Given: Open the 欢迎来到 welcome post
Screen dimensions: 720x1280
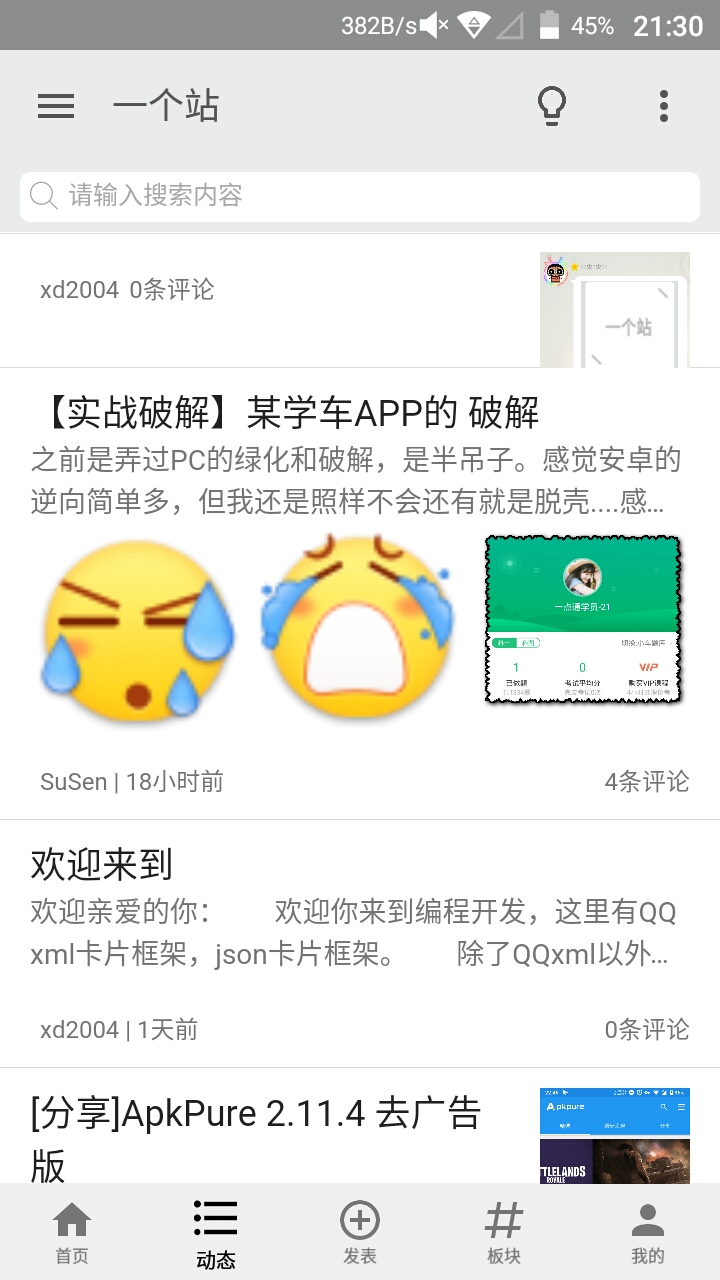Looking at the screenshot, I should (102, 864).
